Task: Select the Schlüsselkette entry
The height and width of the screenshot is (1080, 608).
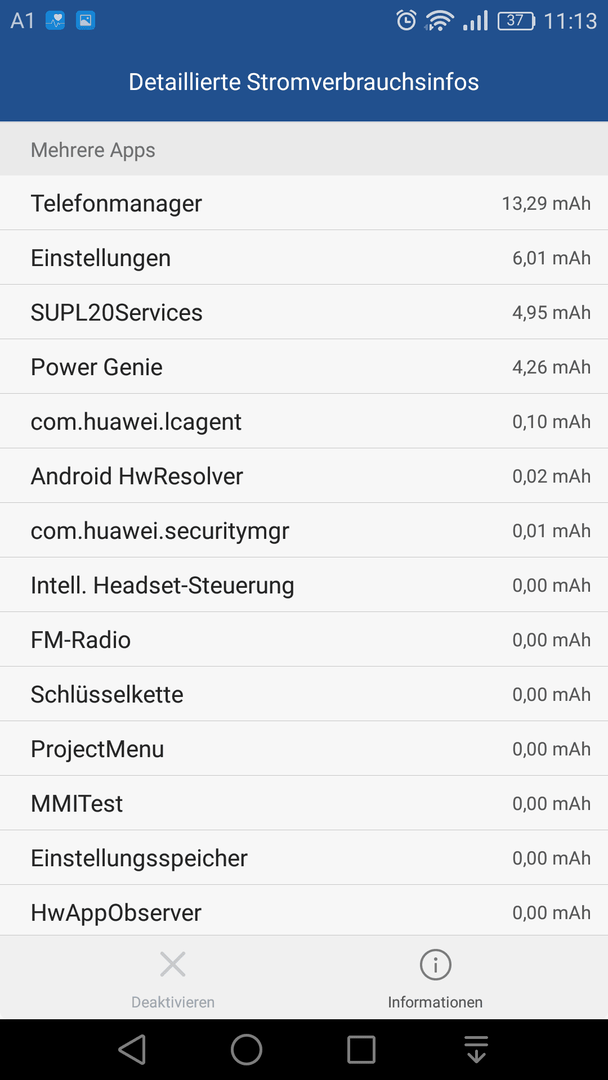Action: coord(304,694)
